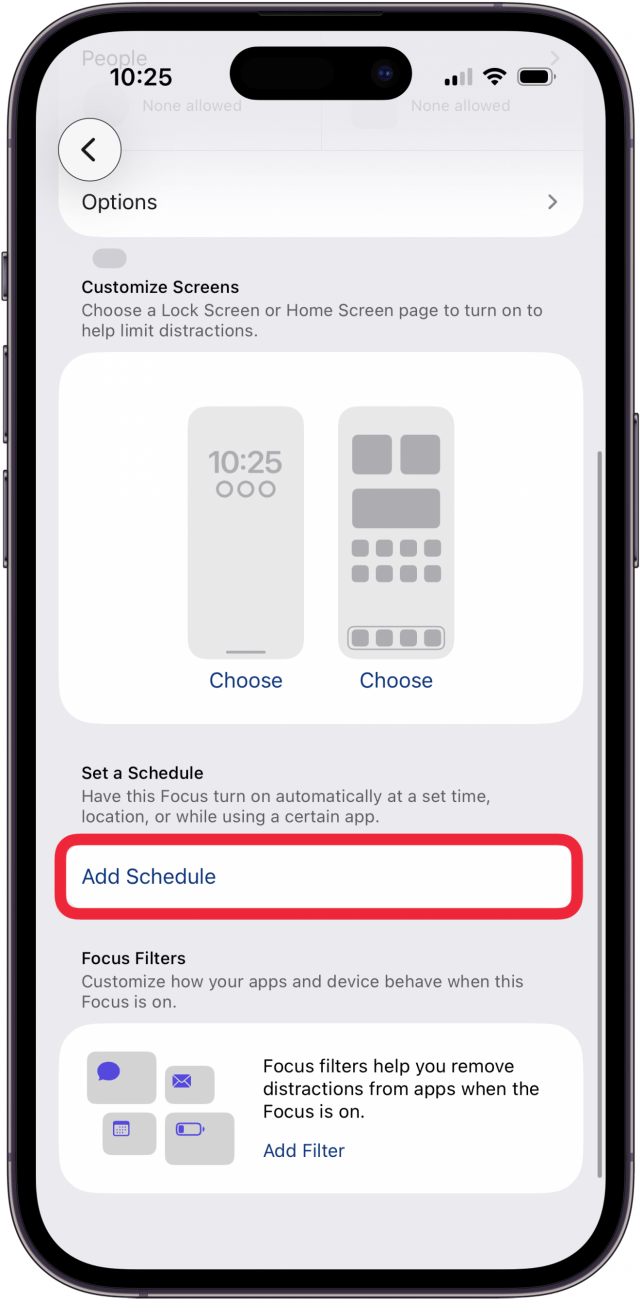Open the Options row
The width and height of the screenshot is (642, 1301).
coord(320,202)
